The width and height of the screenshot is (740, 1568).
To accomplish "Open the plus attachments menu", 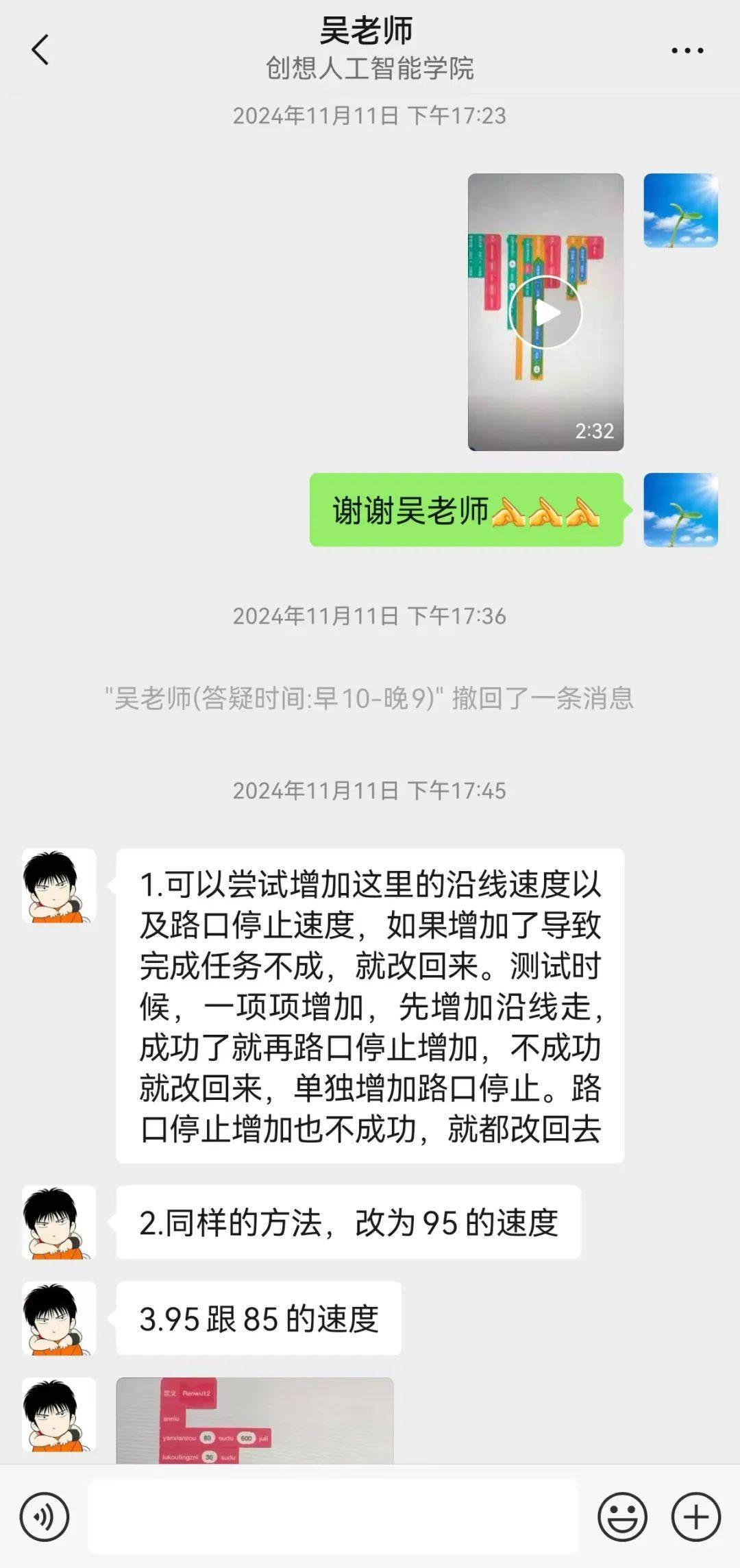I will coord(695,1517).
